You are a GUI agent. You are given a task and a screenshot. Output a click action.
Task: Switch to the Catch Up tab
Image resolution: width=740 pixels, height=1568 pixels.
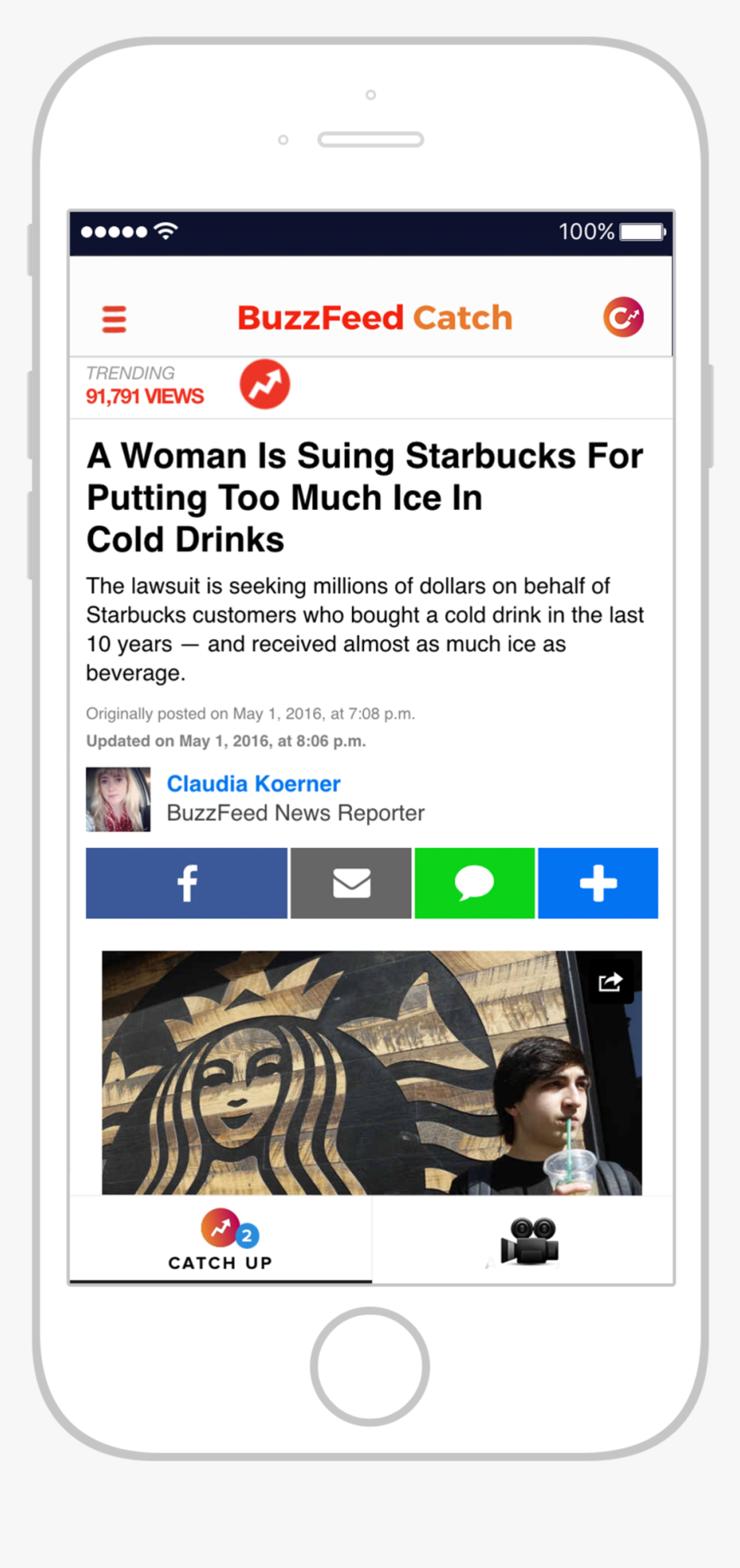coord(220,1241)
